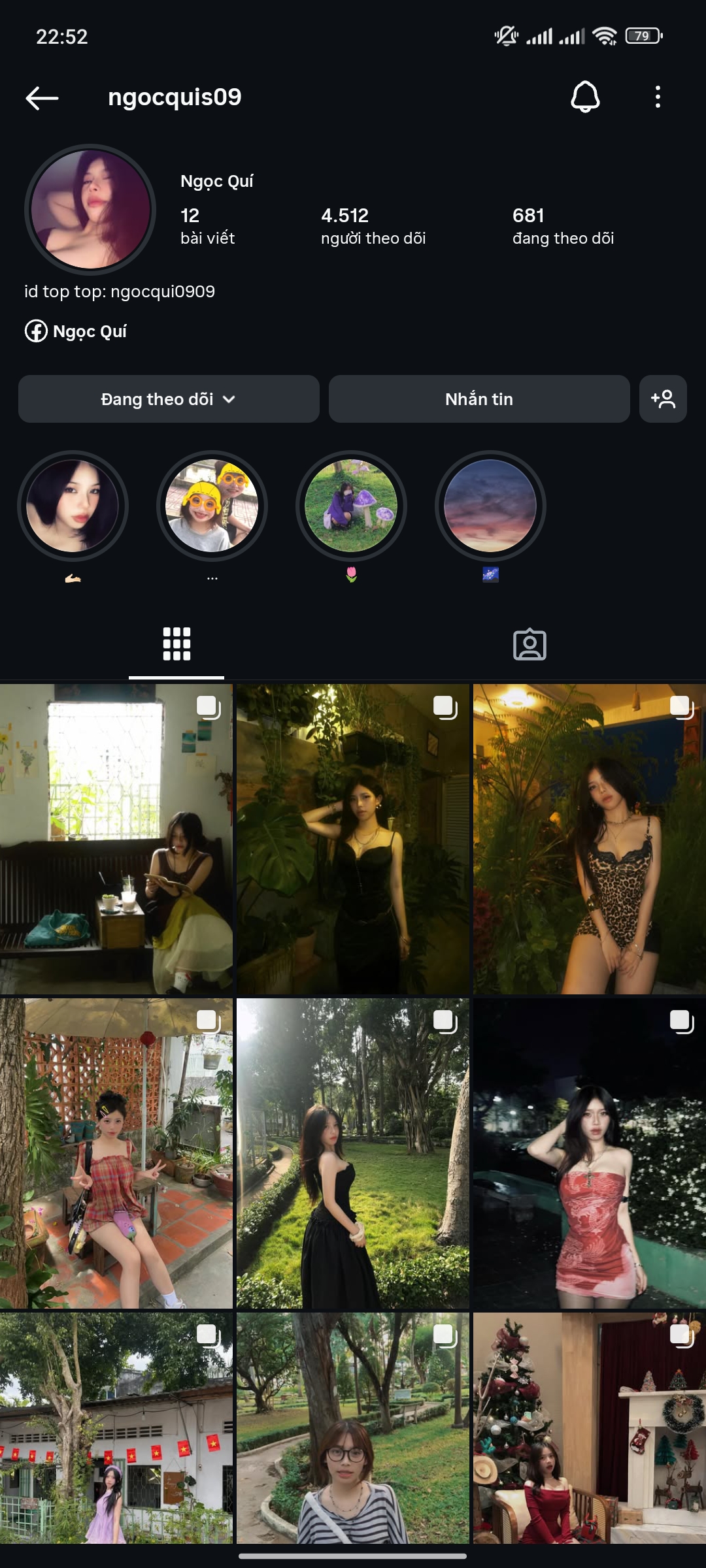Open the sunset sky story highlight
The height and width of the screenshot is (1568, 706).
tap(490, 506)
